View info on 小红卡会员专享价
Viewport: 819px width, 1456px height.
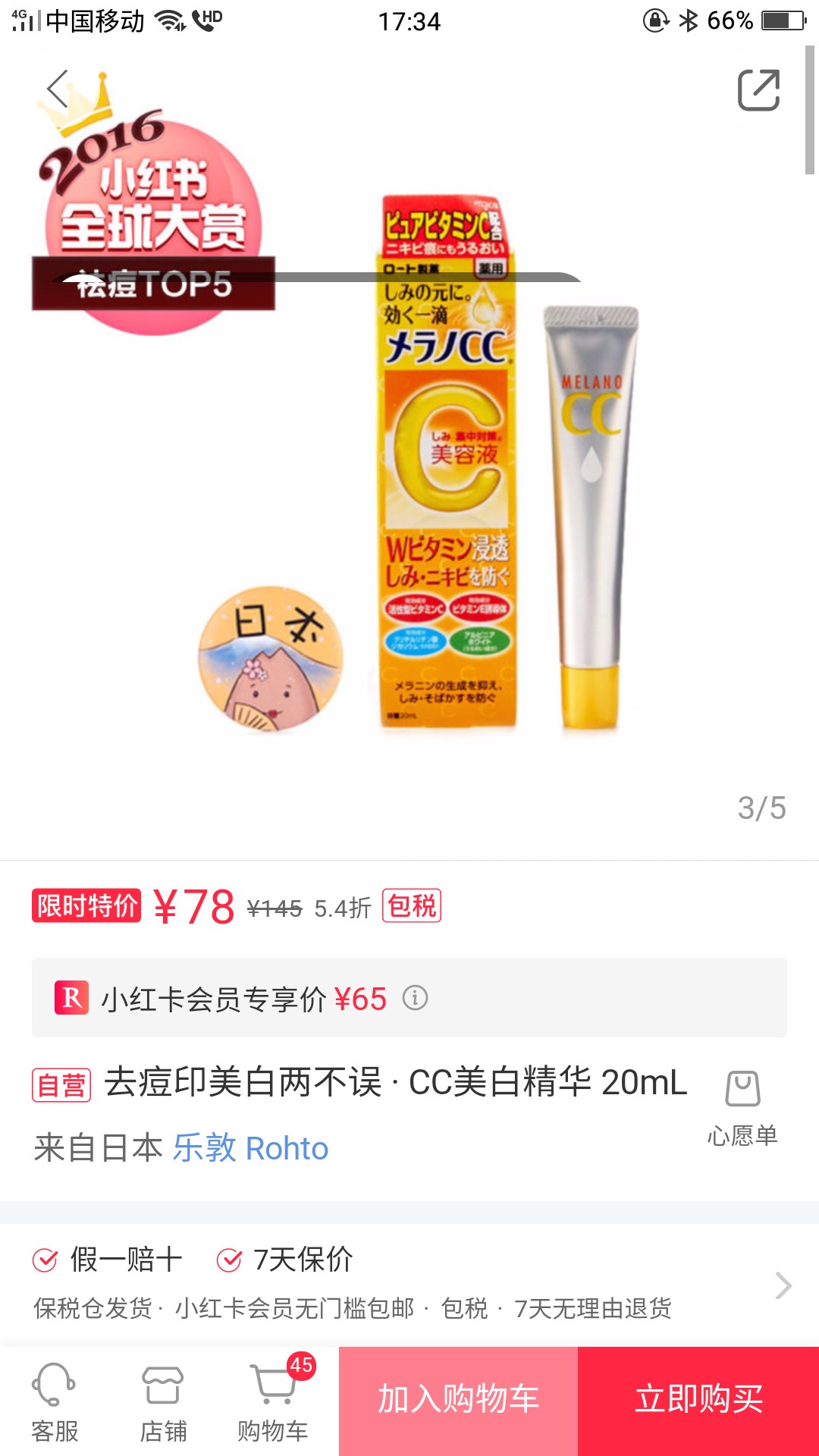tap(415, 997)
